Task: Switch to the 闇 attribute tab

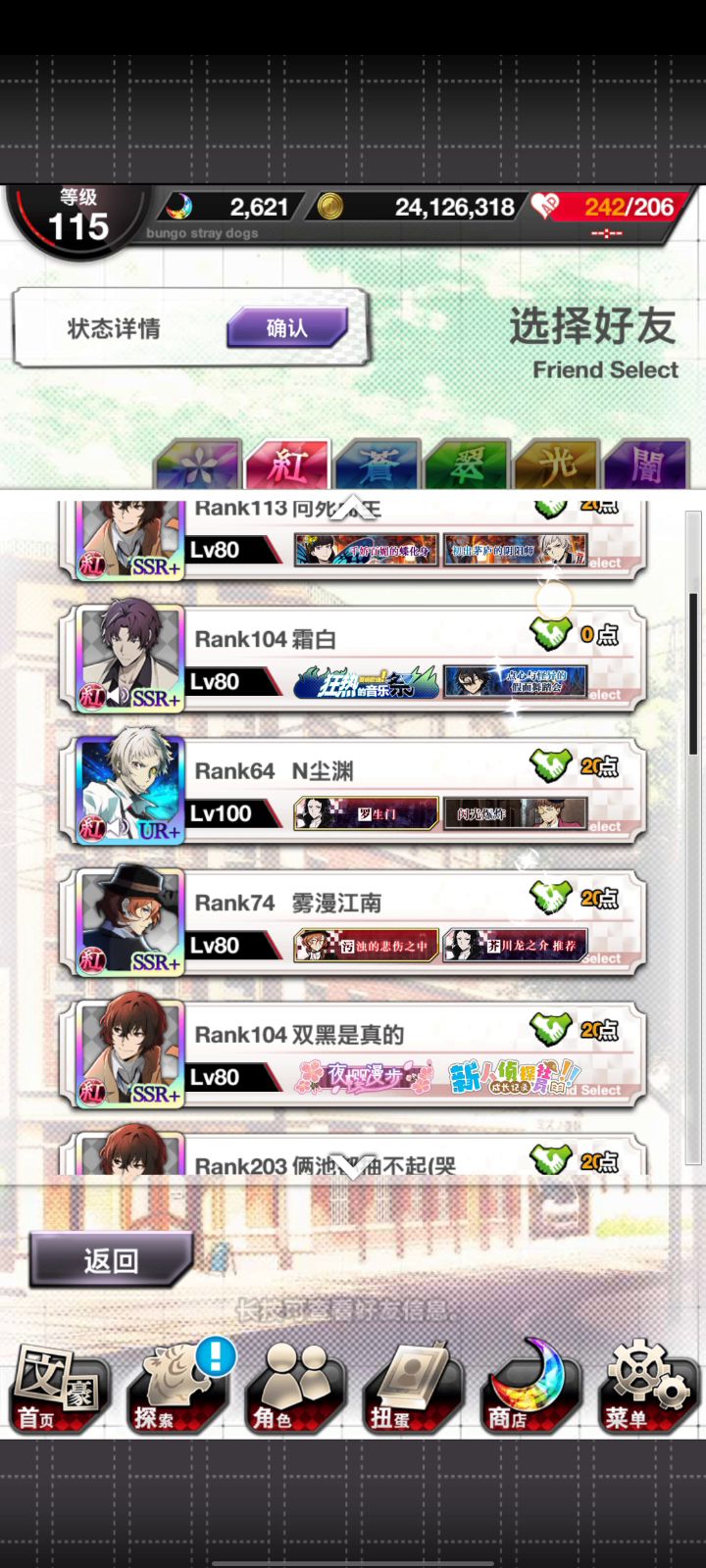Action: tap(643, 464)
